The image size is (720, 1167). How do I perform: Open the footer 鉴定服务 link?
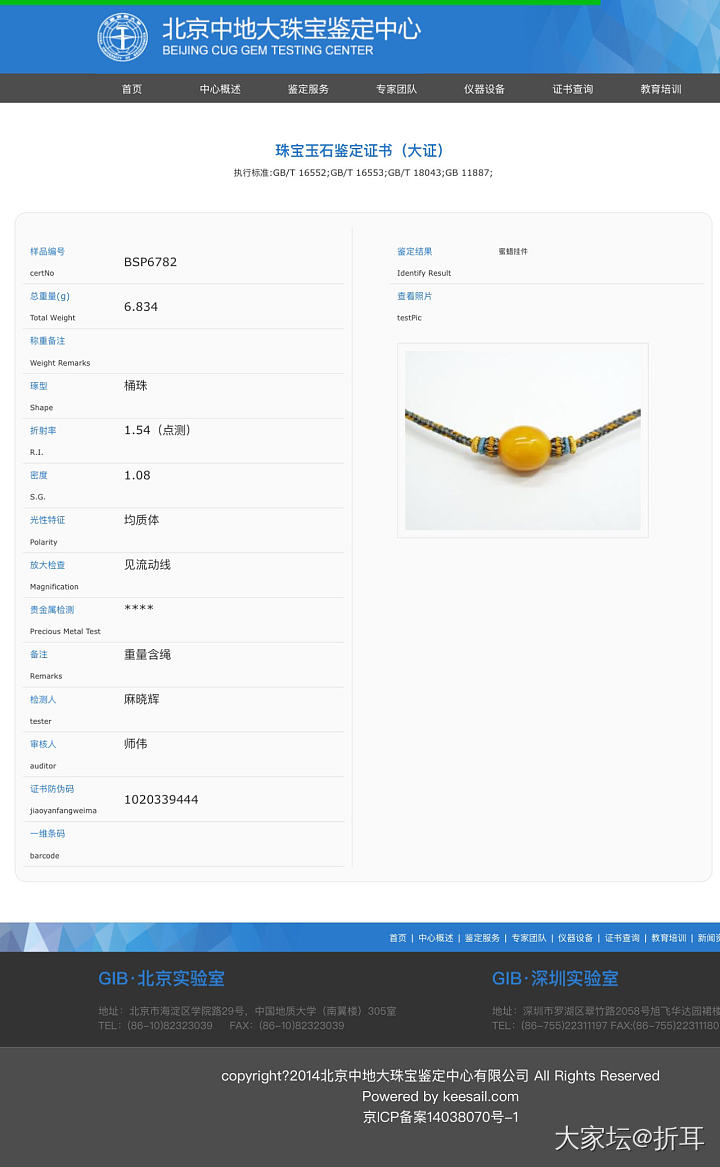[x=482, y=938]
